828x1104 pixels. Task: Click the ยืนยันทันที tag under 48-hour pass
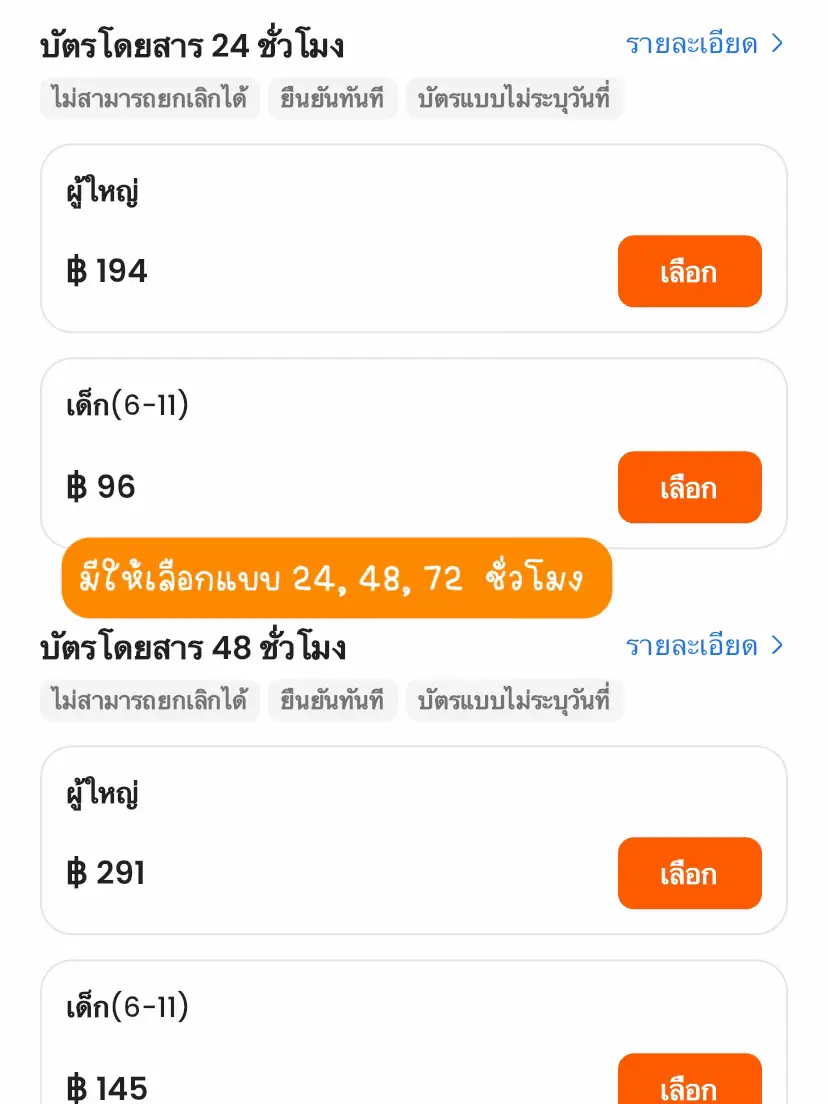point(333,701)
